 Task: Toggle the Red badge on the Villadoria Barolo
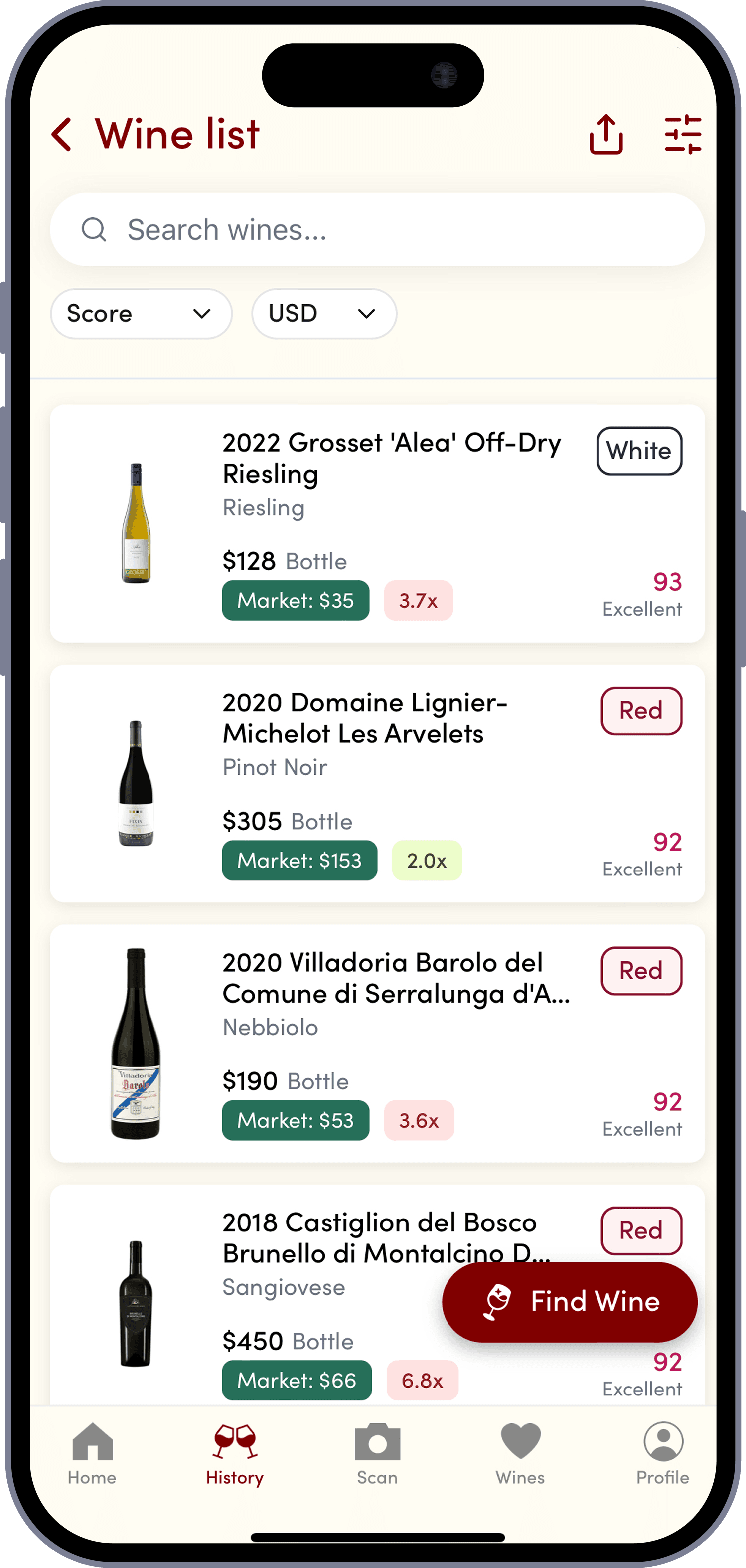click(641, 971)
